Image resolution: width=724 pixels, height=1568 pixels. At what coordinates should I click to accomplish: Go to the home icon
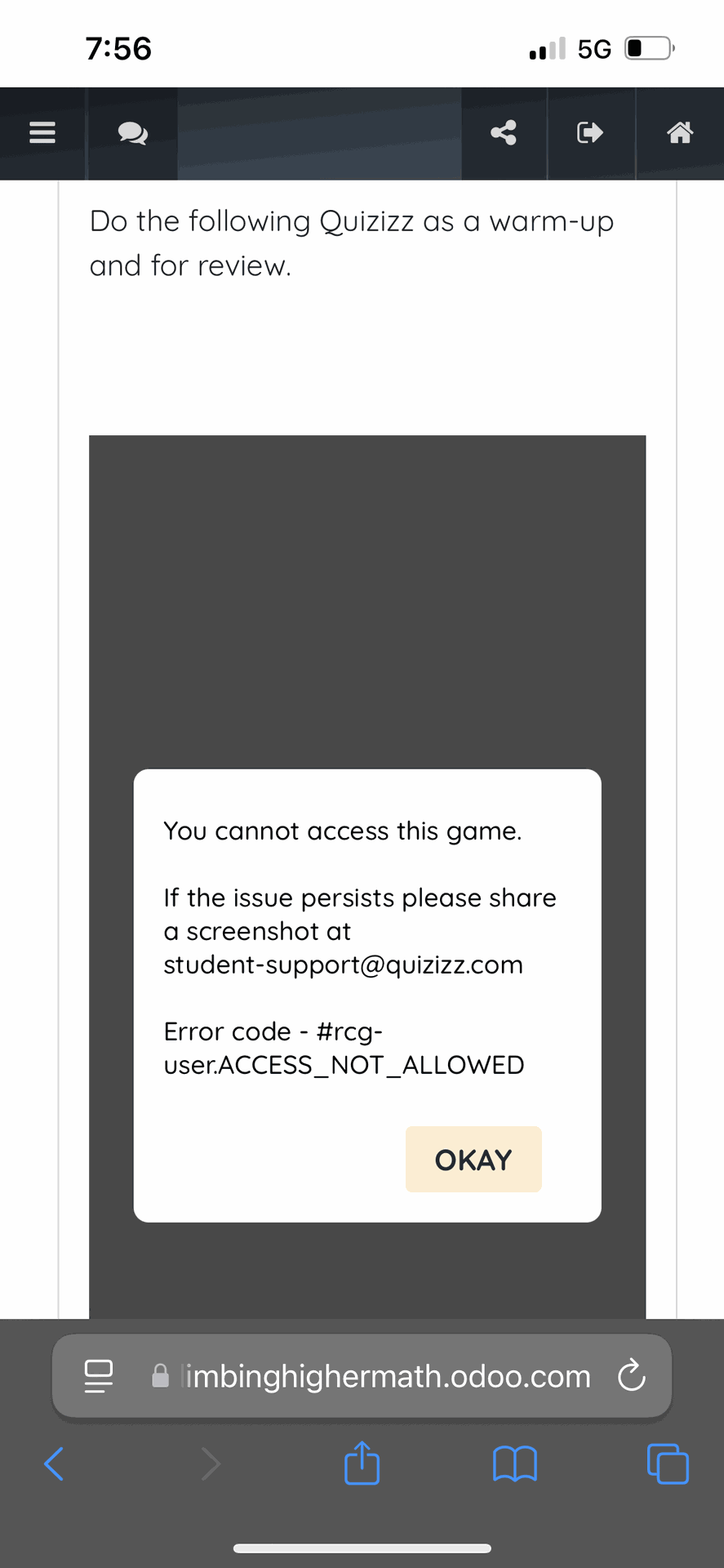(x=680, y=132)
